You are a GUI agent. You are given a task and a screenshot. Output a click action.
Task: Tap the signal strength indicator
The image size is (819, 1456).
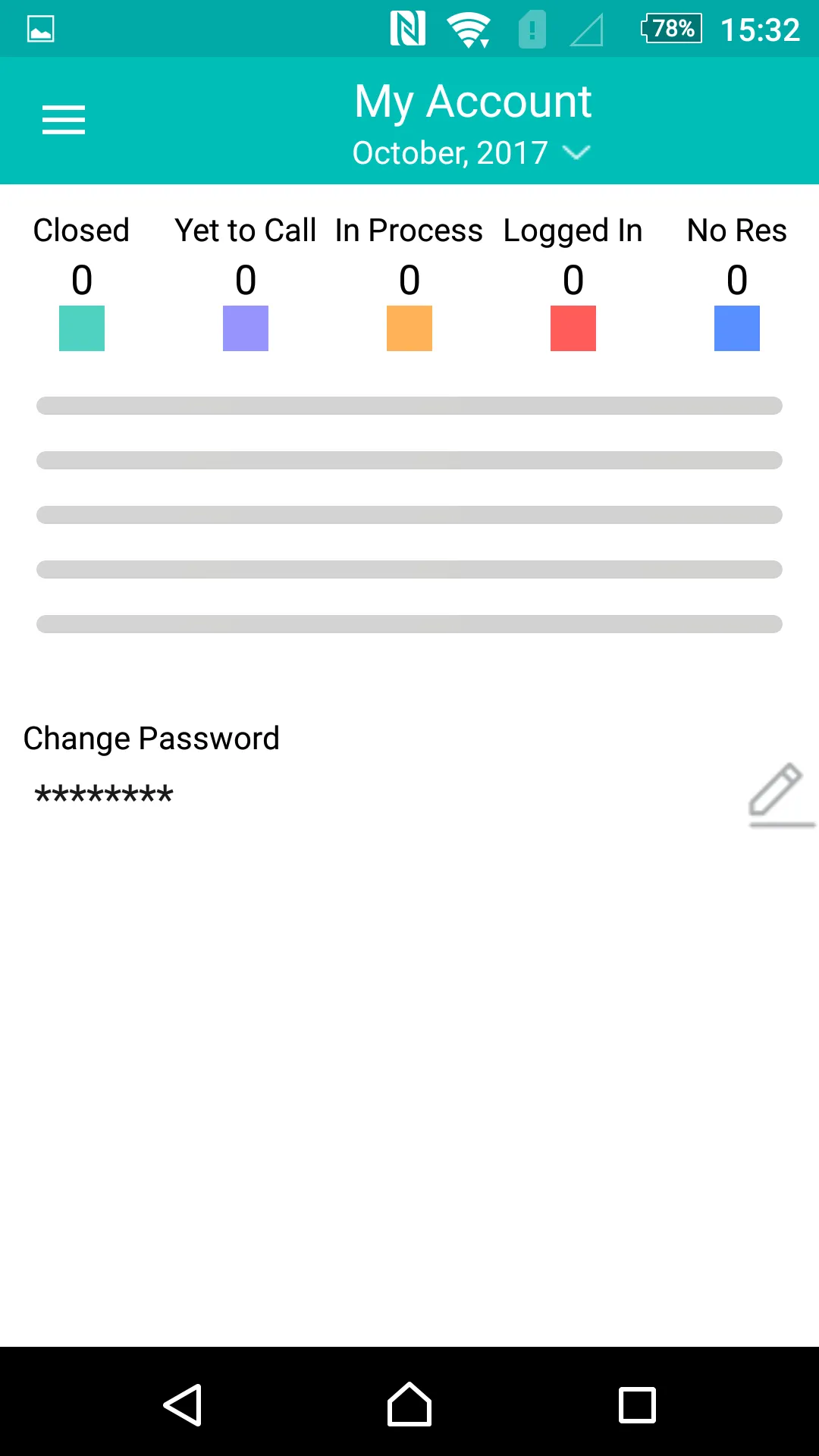[582, 29]
